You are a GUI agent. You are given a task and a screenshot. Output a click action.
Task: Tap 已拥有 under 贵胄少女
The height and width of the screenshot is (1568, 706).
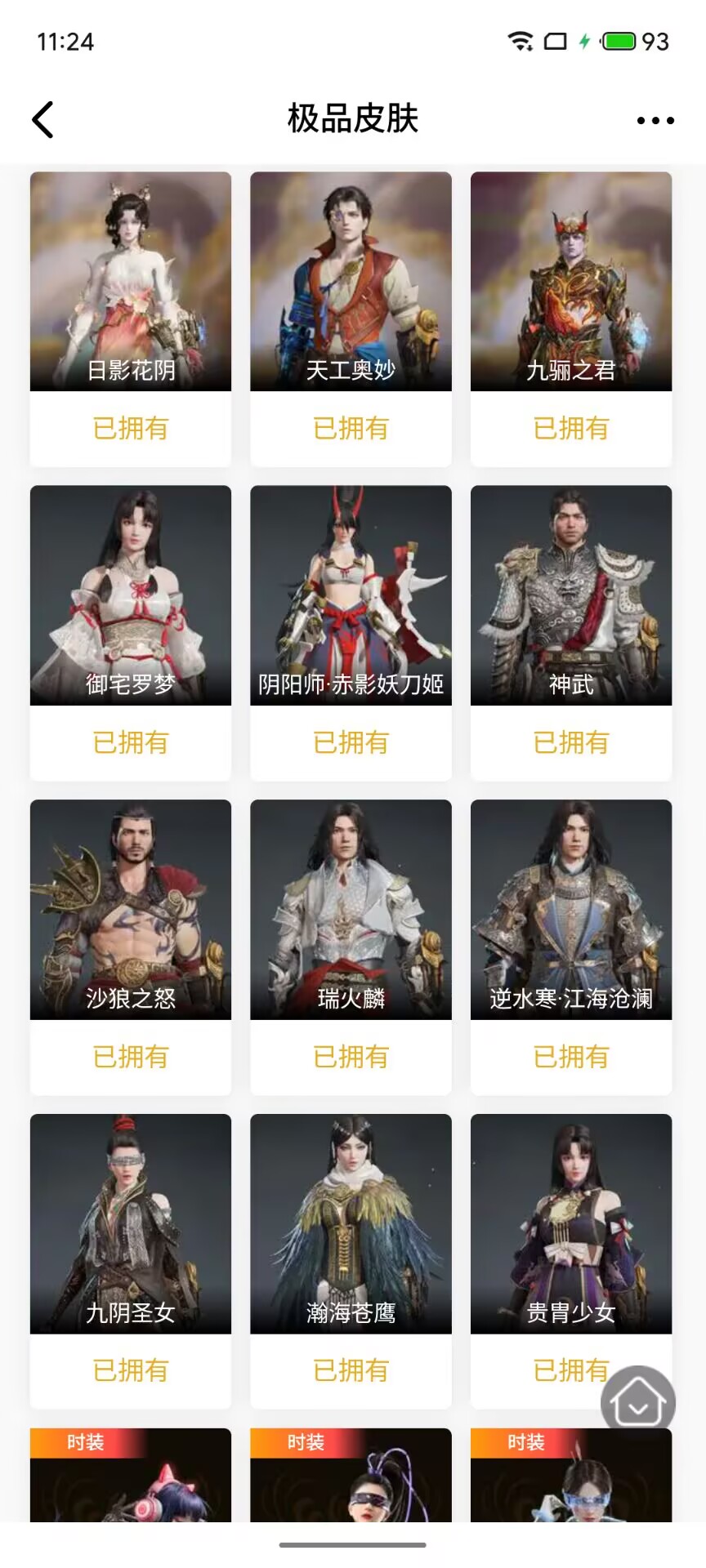coord(570,1370)
